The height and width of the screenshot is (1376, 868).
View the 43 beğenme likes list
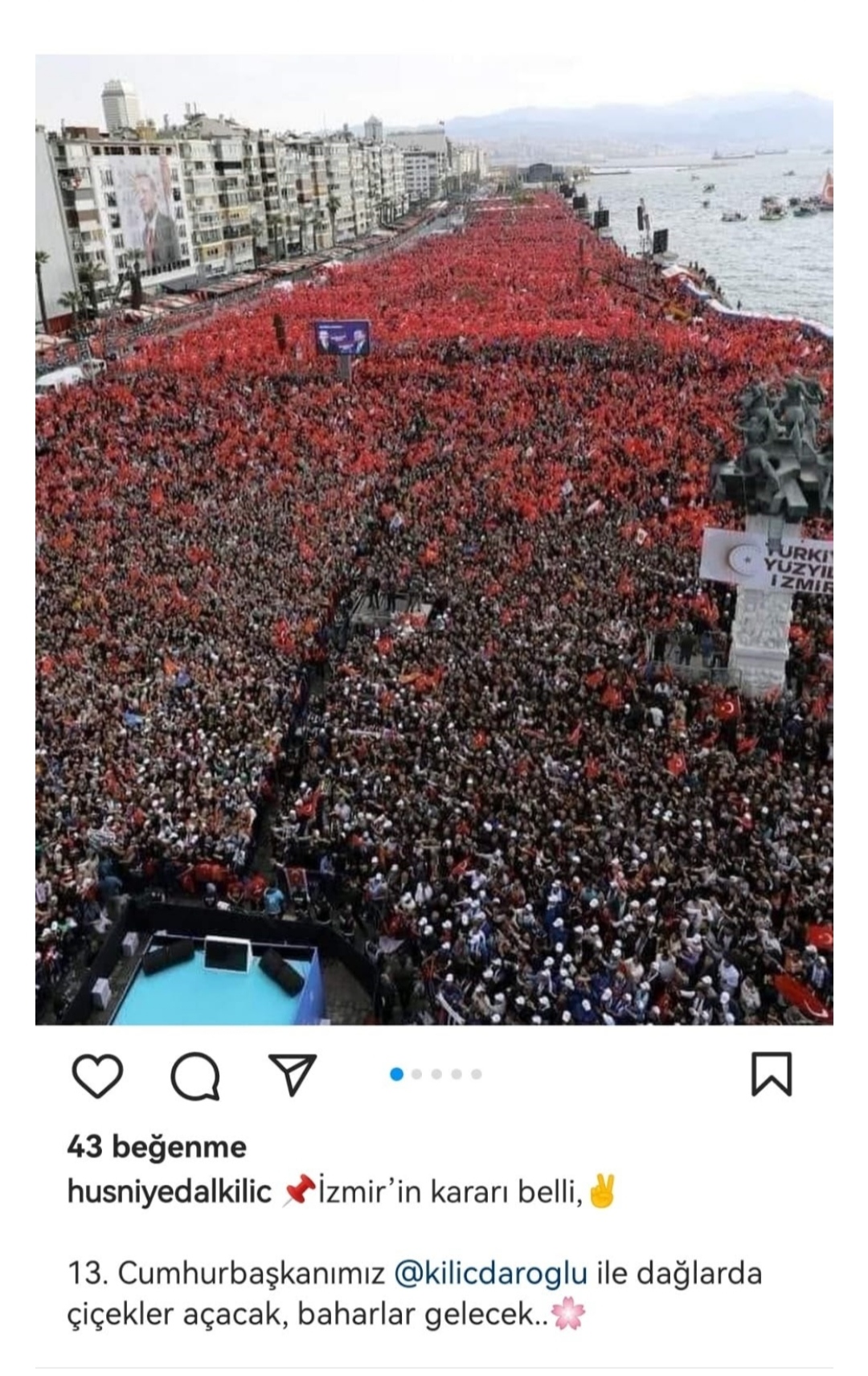click(157, 1147)
